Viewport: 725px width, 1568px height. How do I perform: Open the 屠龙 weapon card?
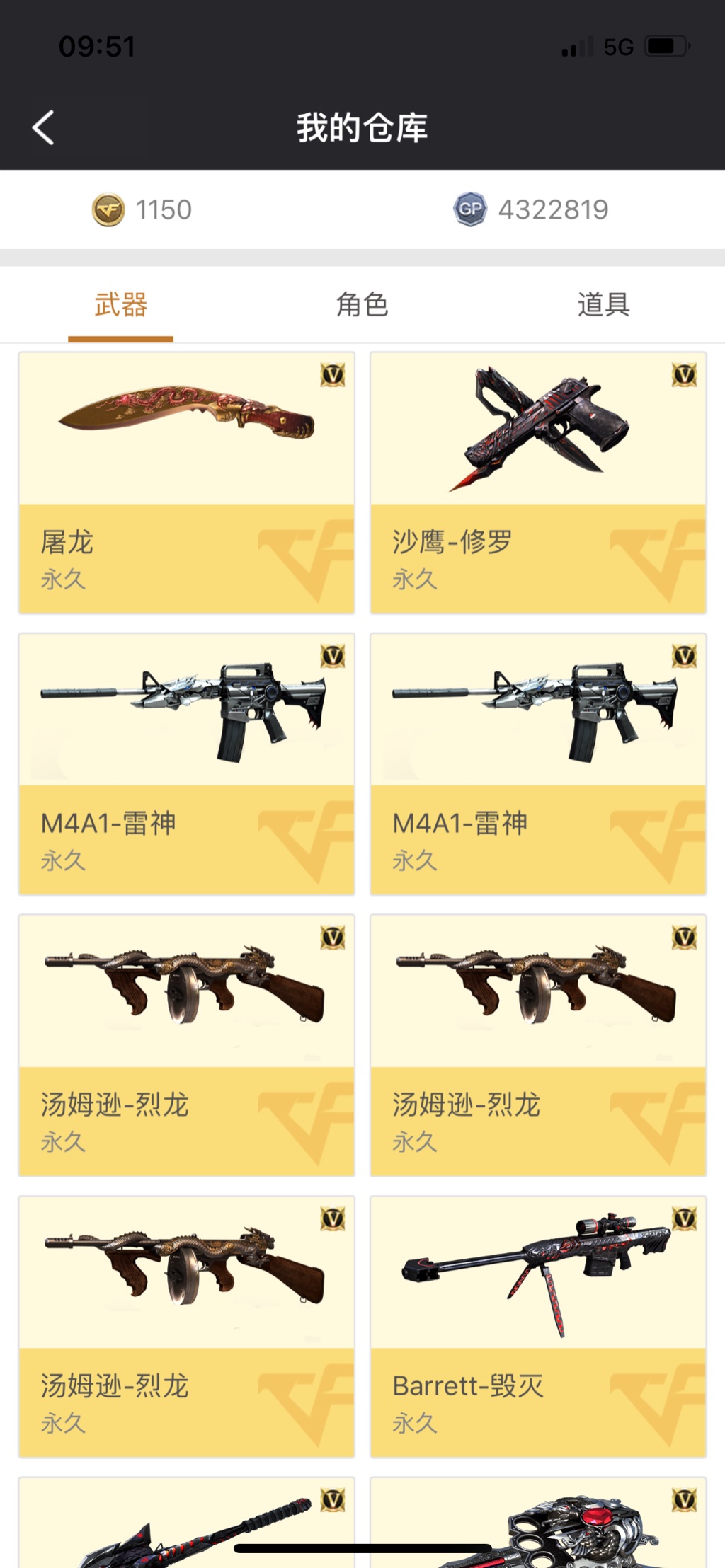click(x=186, y=483)
